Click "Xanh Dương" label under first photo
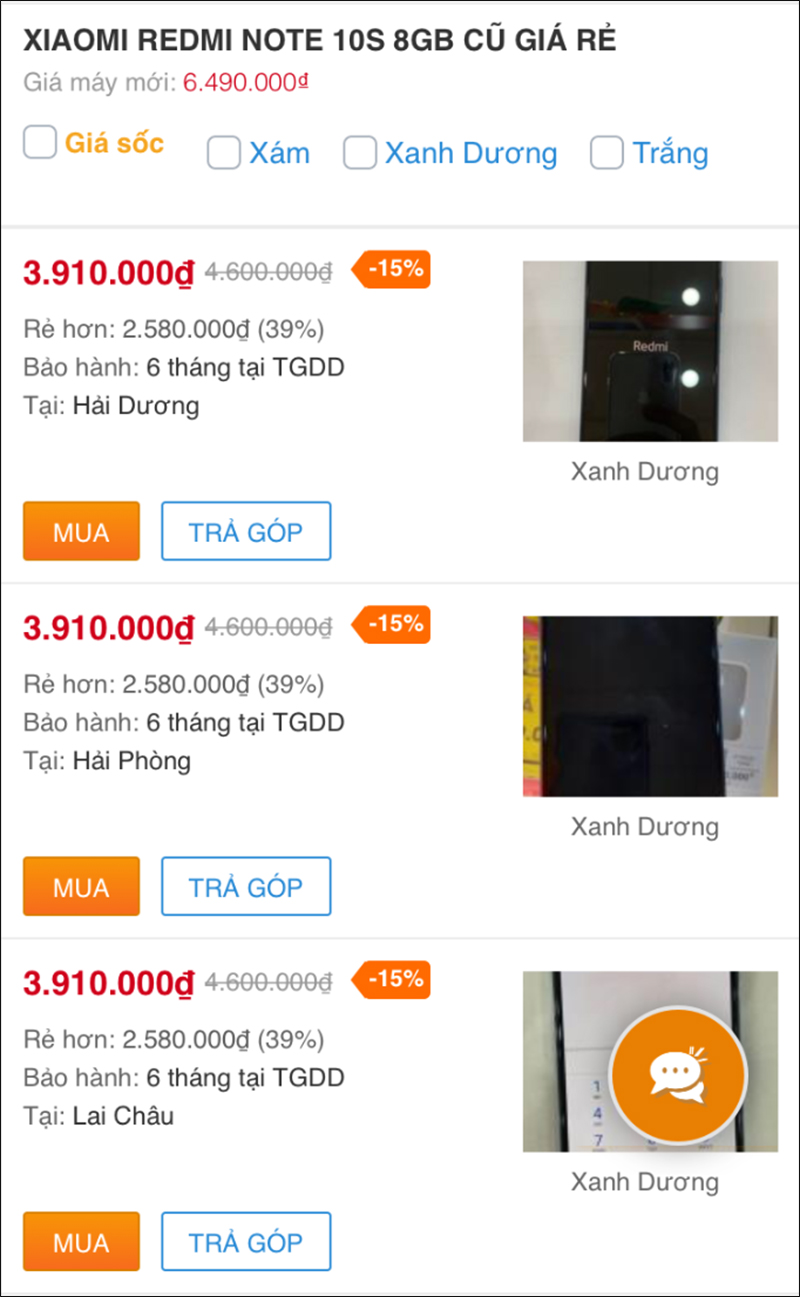 tap(646, 471)
